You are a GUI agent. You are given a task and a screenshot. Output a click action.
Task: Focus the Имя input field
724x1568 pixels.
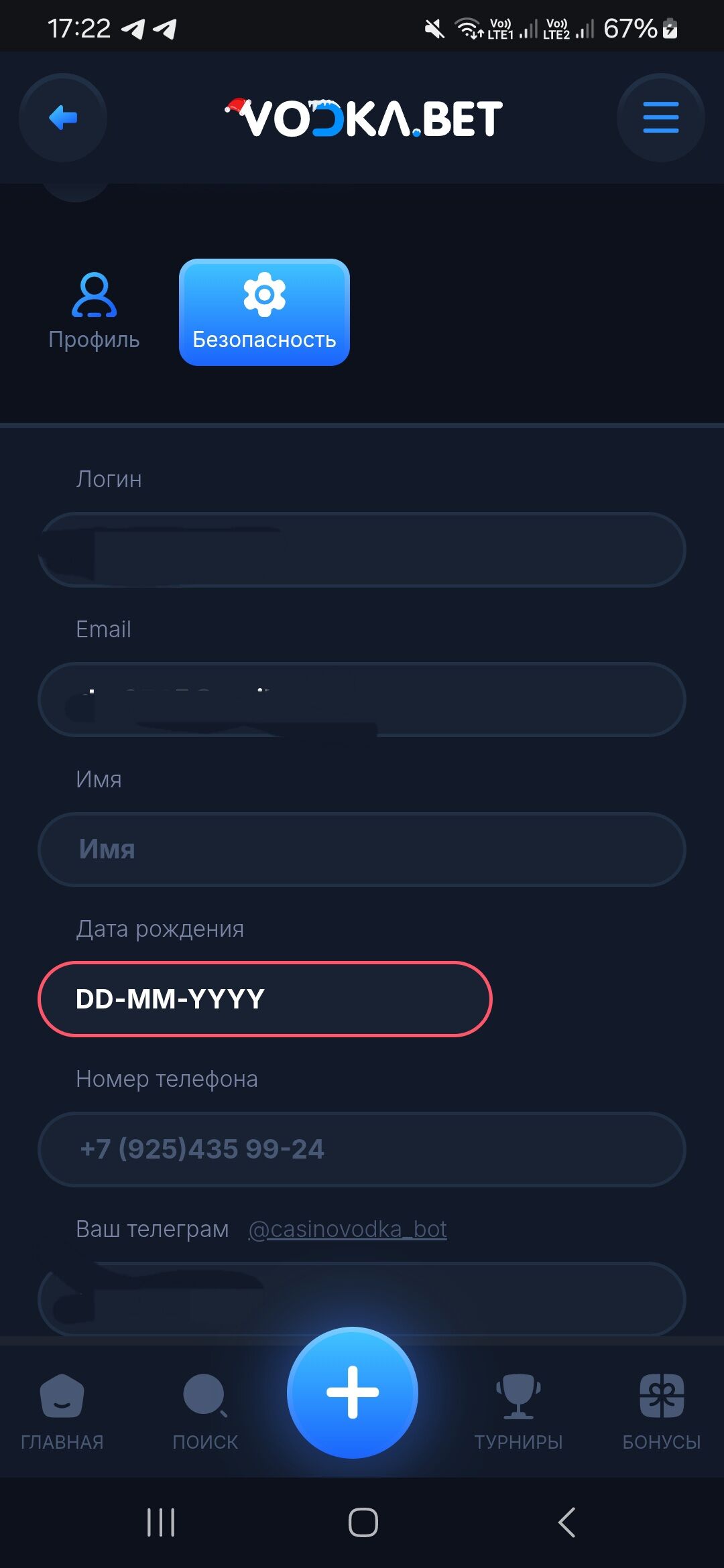tap(362, 849)
